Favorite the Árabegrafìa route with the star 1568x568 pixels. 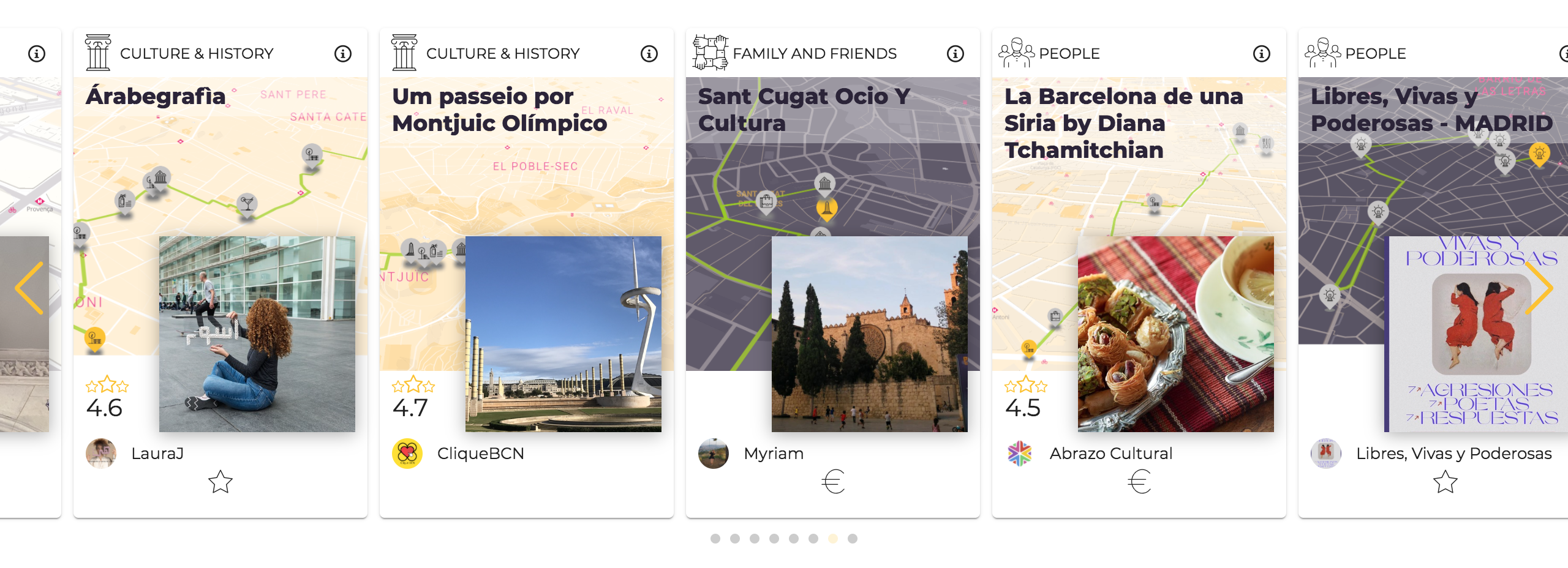221,482
